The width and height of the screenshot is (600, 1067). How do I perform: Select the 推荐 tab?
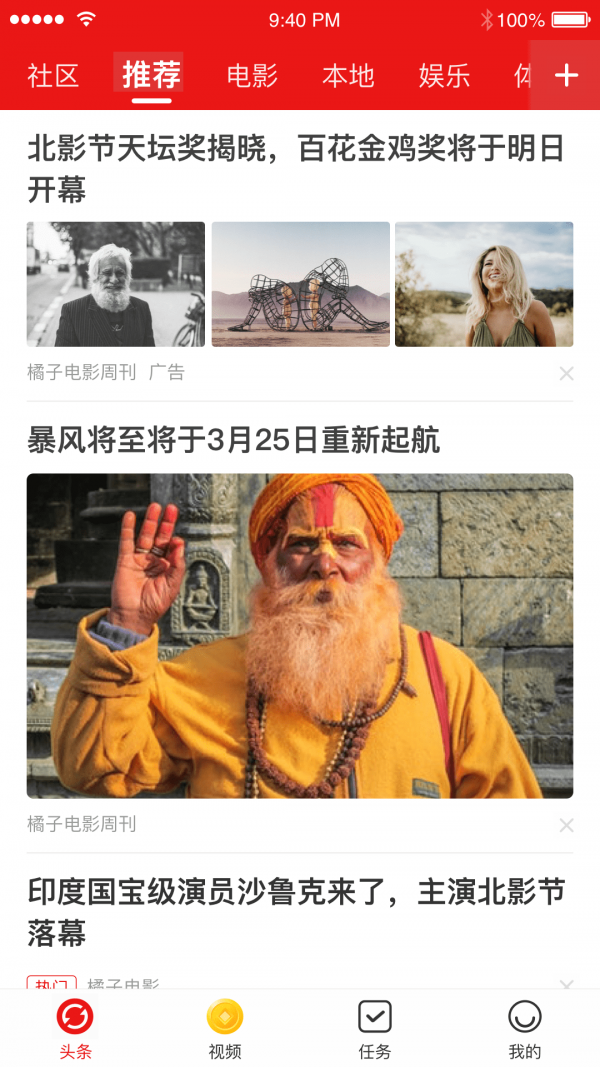click(x=151, y=76)
